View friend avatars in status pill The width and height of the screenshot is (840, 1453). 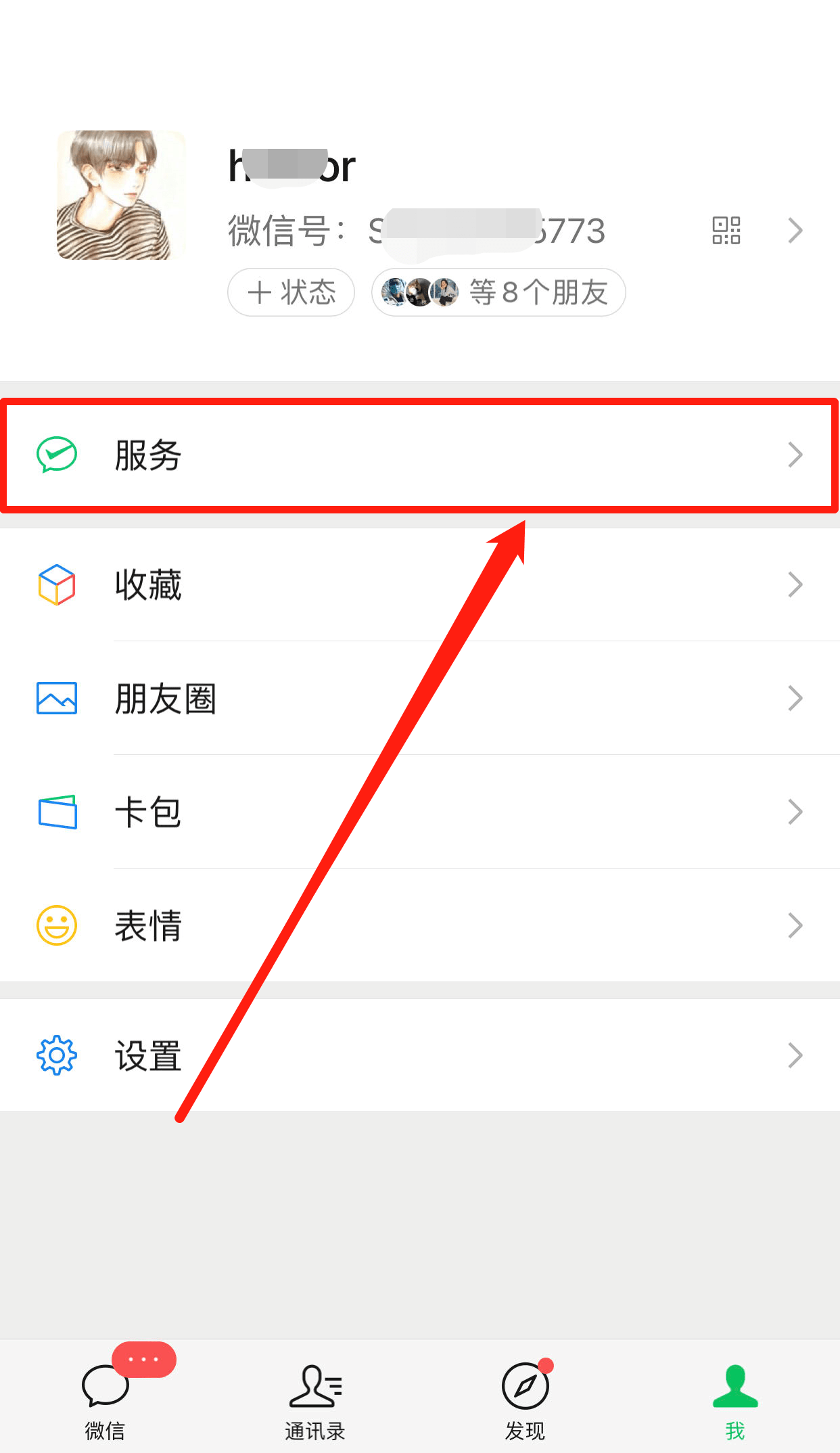[418, 292]
